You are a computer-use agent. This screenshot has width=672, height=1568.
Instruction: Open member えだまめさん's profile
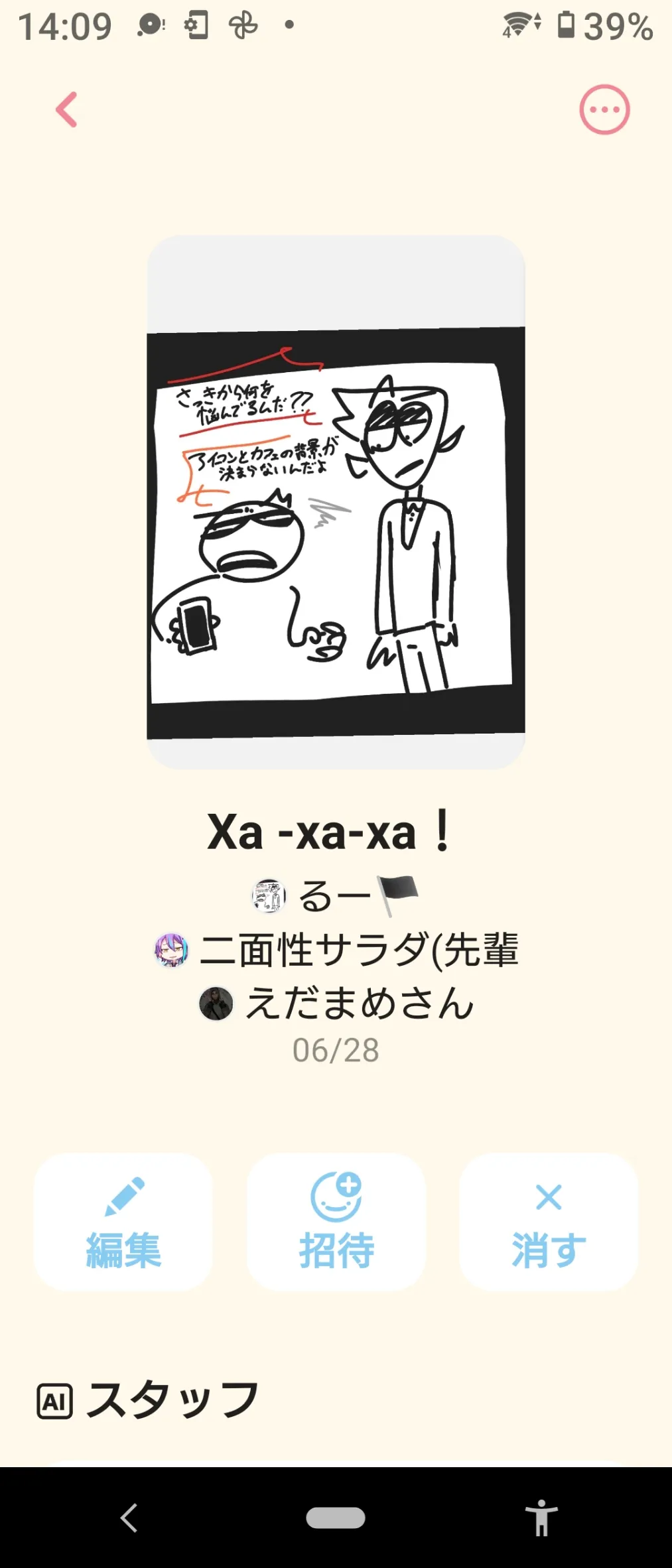tap(336, 1002)
